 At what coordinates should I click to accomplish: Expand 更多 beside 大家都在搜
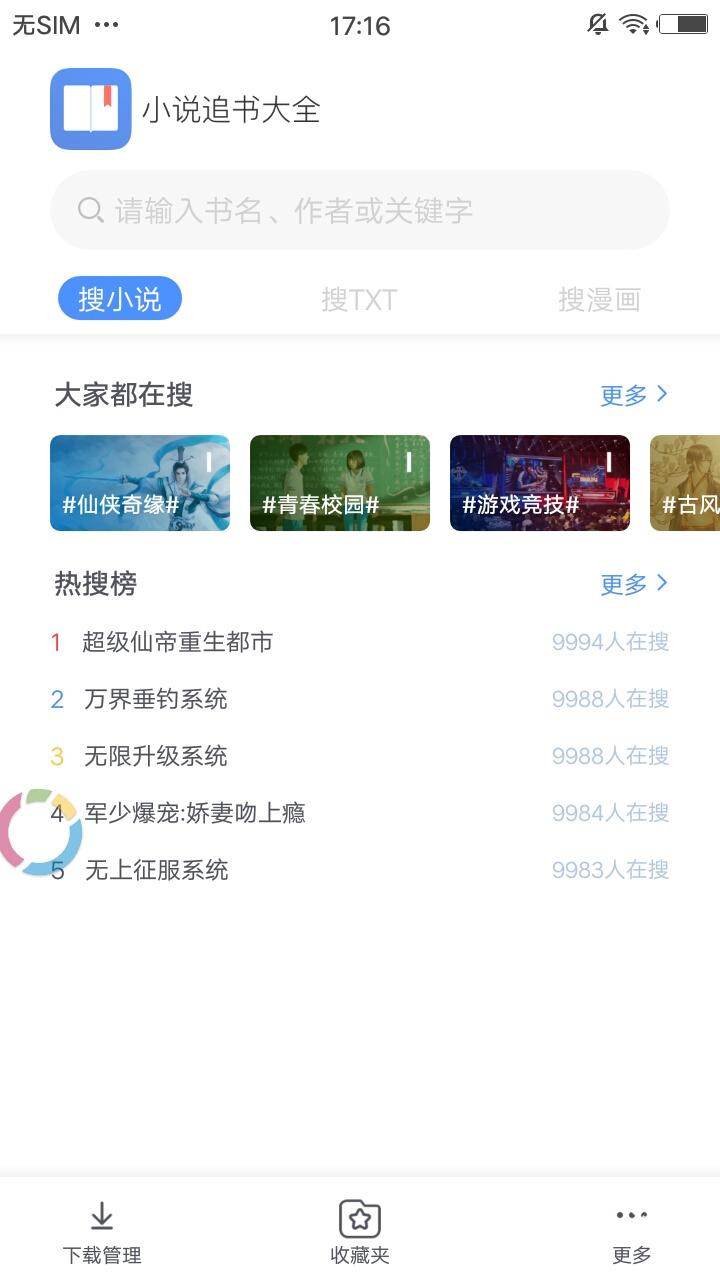click(x=625, y=394)
